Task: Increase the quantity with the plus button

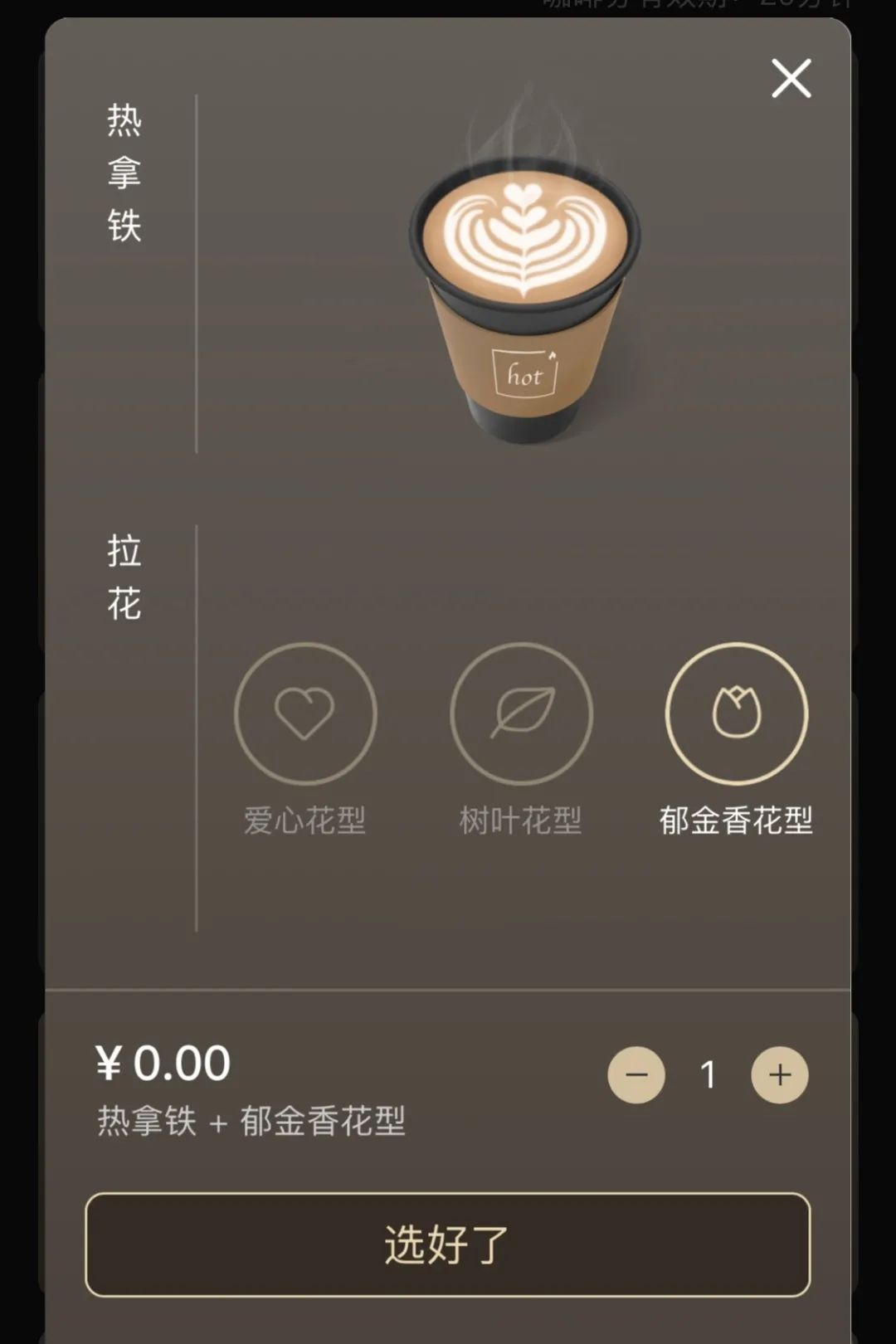Action: point(780,1075)
